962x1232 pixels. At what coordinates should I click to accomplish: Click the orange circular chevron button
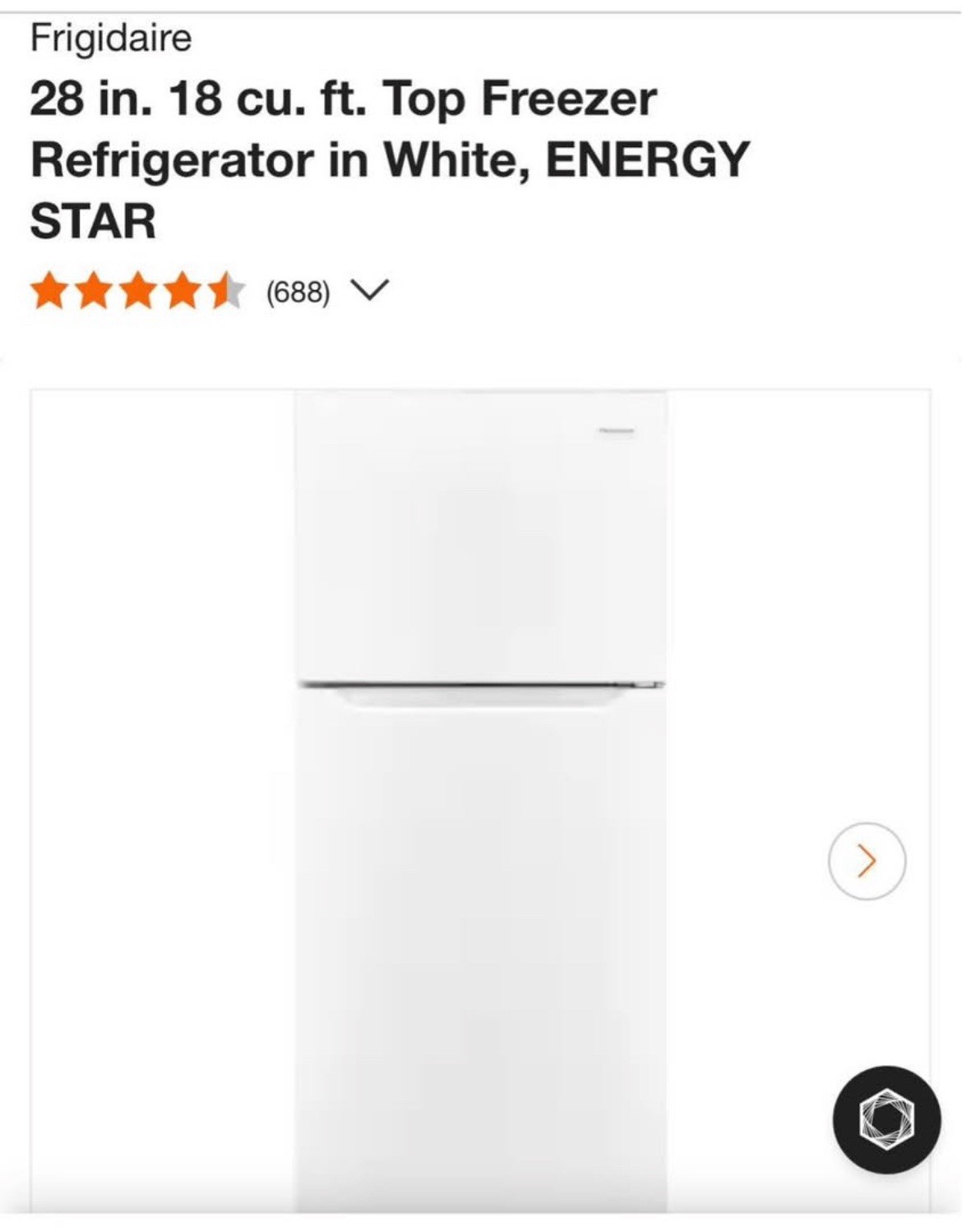[x=866, y=861]
